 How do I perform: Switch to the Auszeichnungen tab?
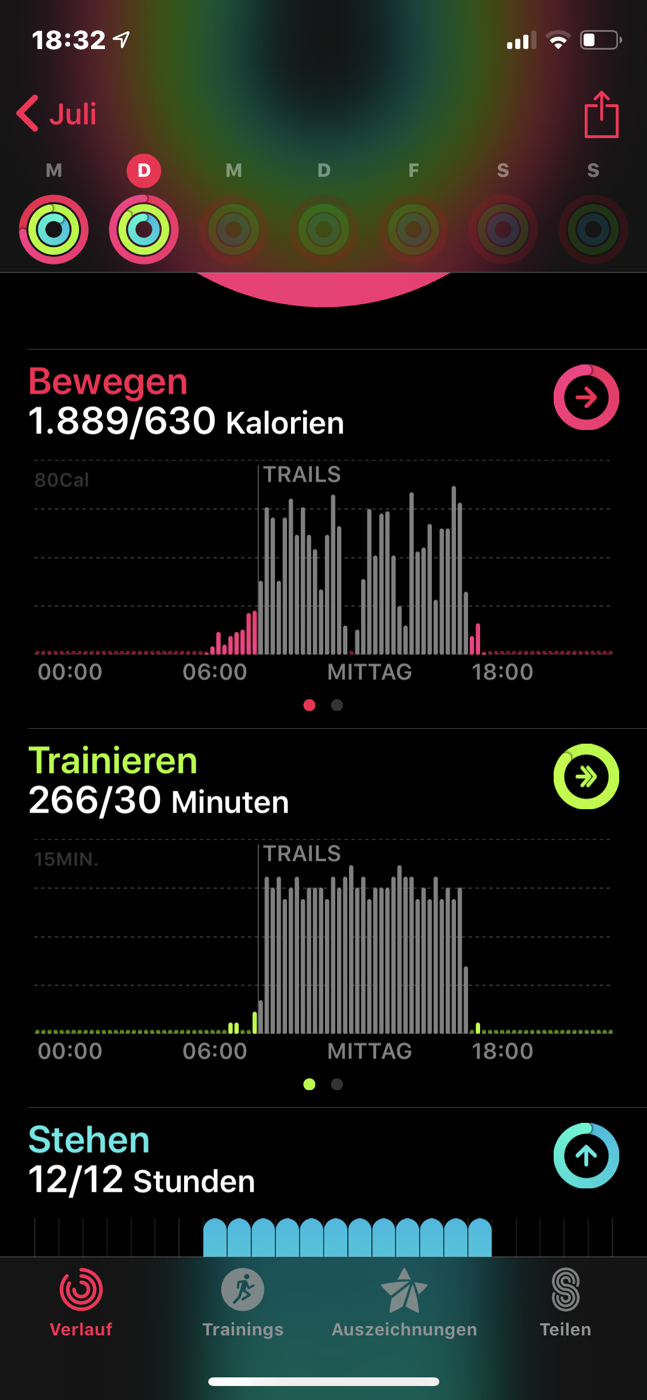click(x=404, y=1303)
